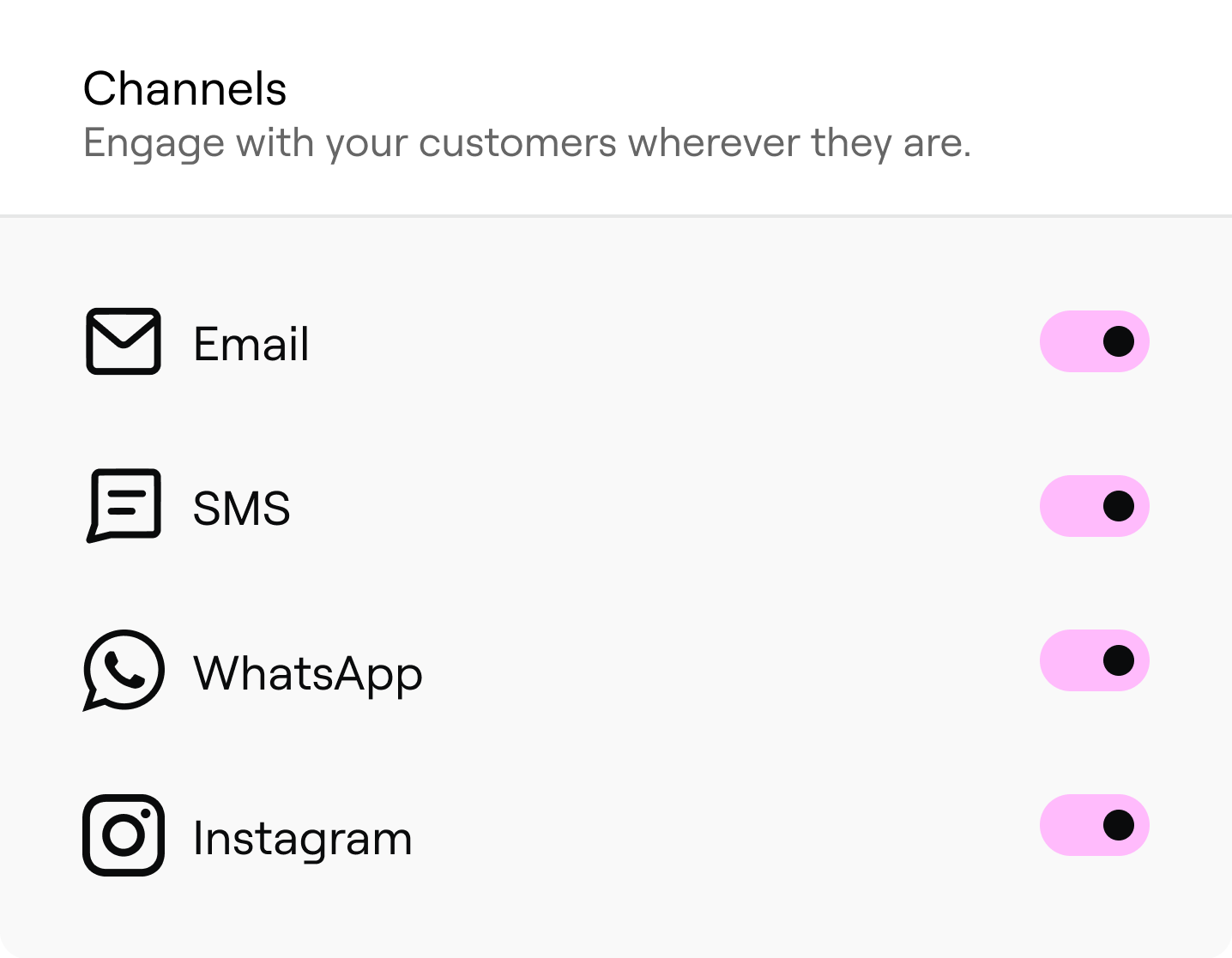Screen dimensions: 1232x958
Task: Switch off the Instagram channel
Action: tap(1094, 825)
